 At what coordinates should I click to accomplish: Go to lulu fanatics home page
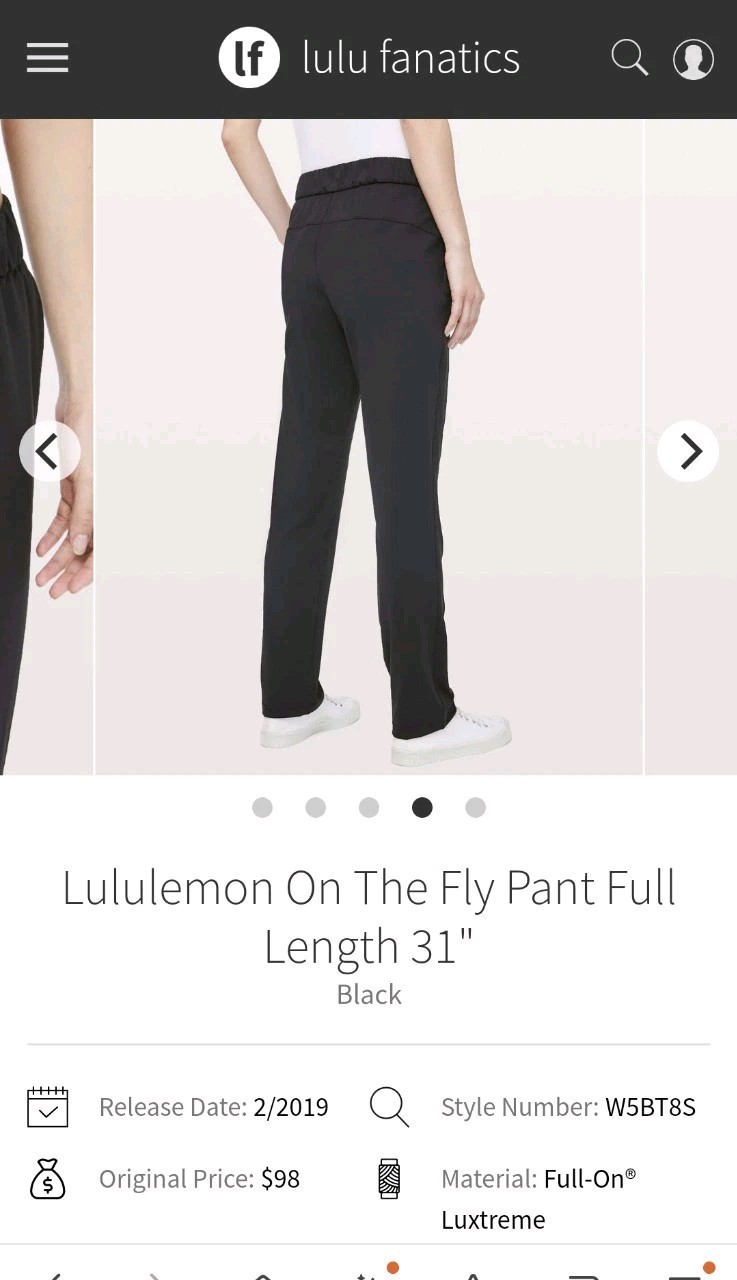point(370,58)
